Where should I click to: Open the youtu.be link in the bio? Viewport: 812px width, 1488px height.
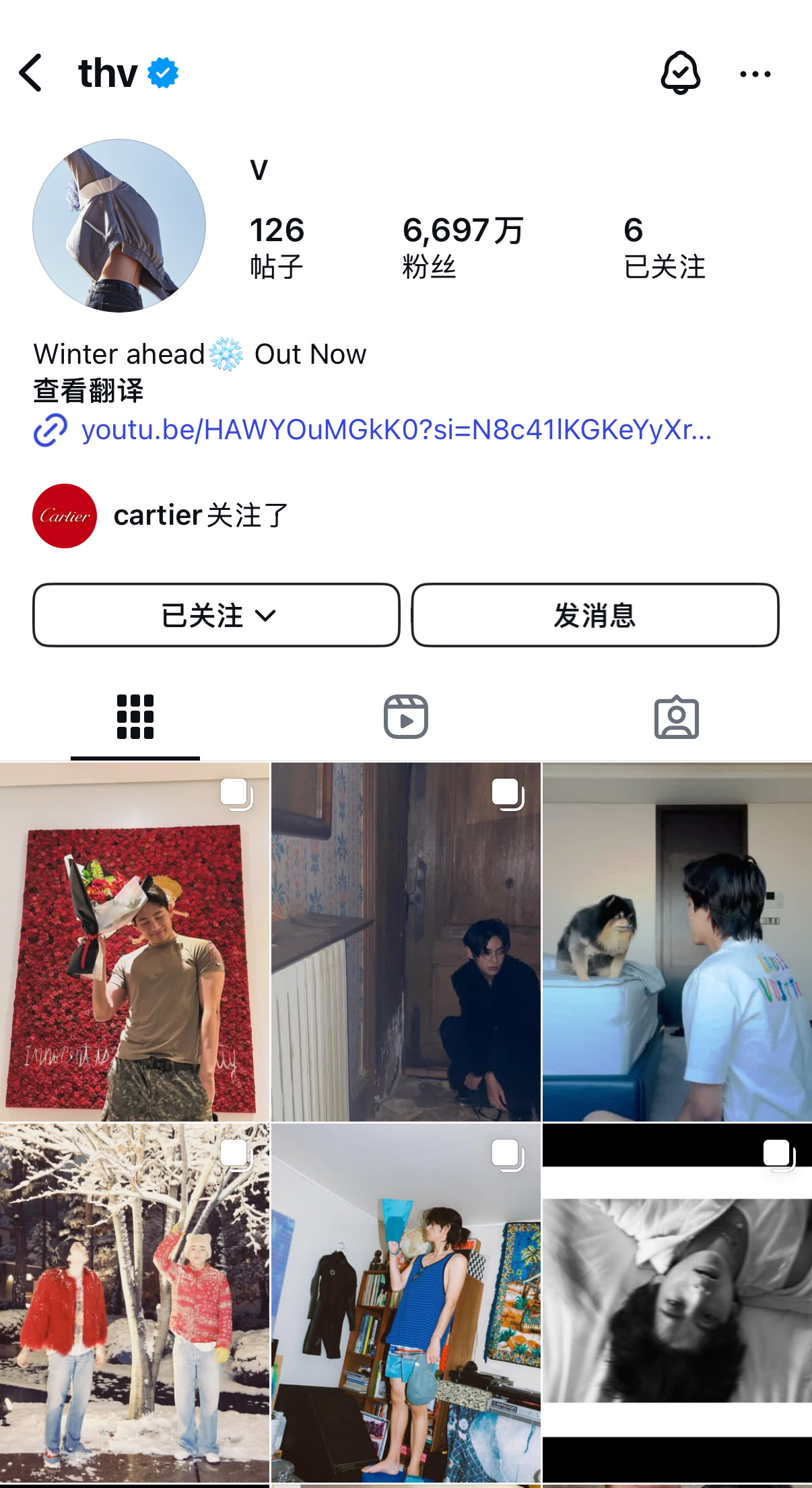coord(396,430)
